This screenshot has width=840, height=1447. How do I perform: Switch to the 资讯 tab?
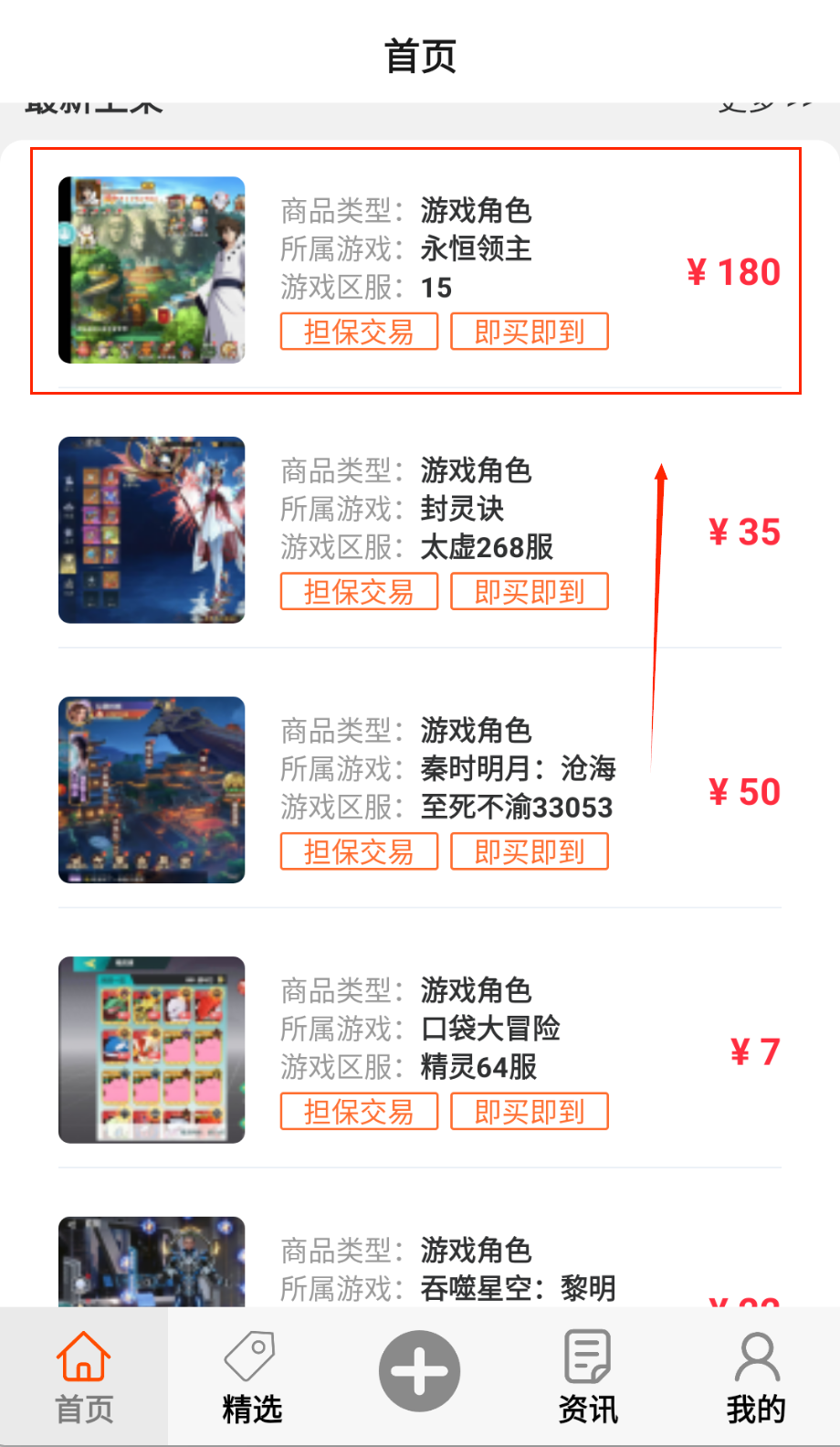(x=588, y=1378)
